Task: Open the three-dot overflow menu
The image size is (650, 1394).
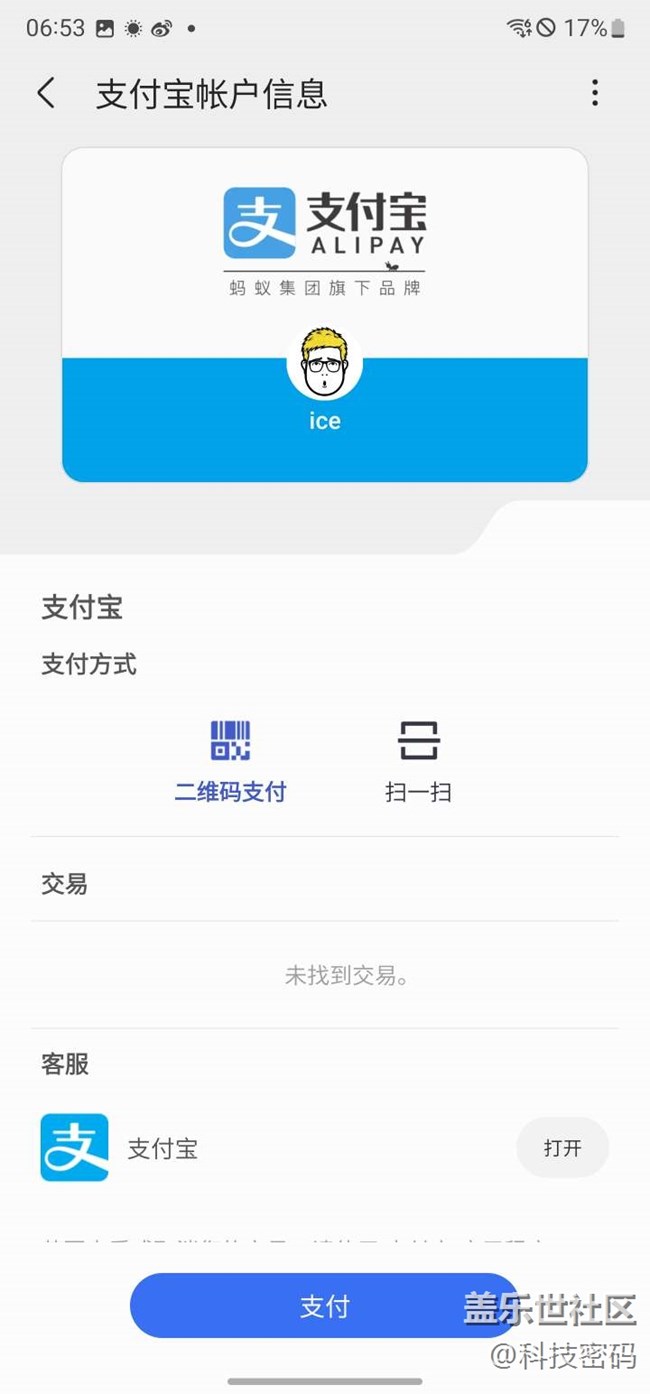Action: tap(594, 94)
